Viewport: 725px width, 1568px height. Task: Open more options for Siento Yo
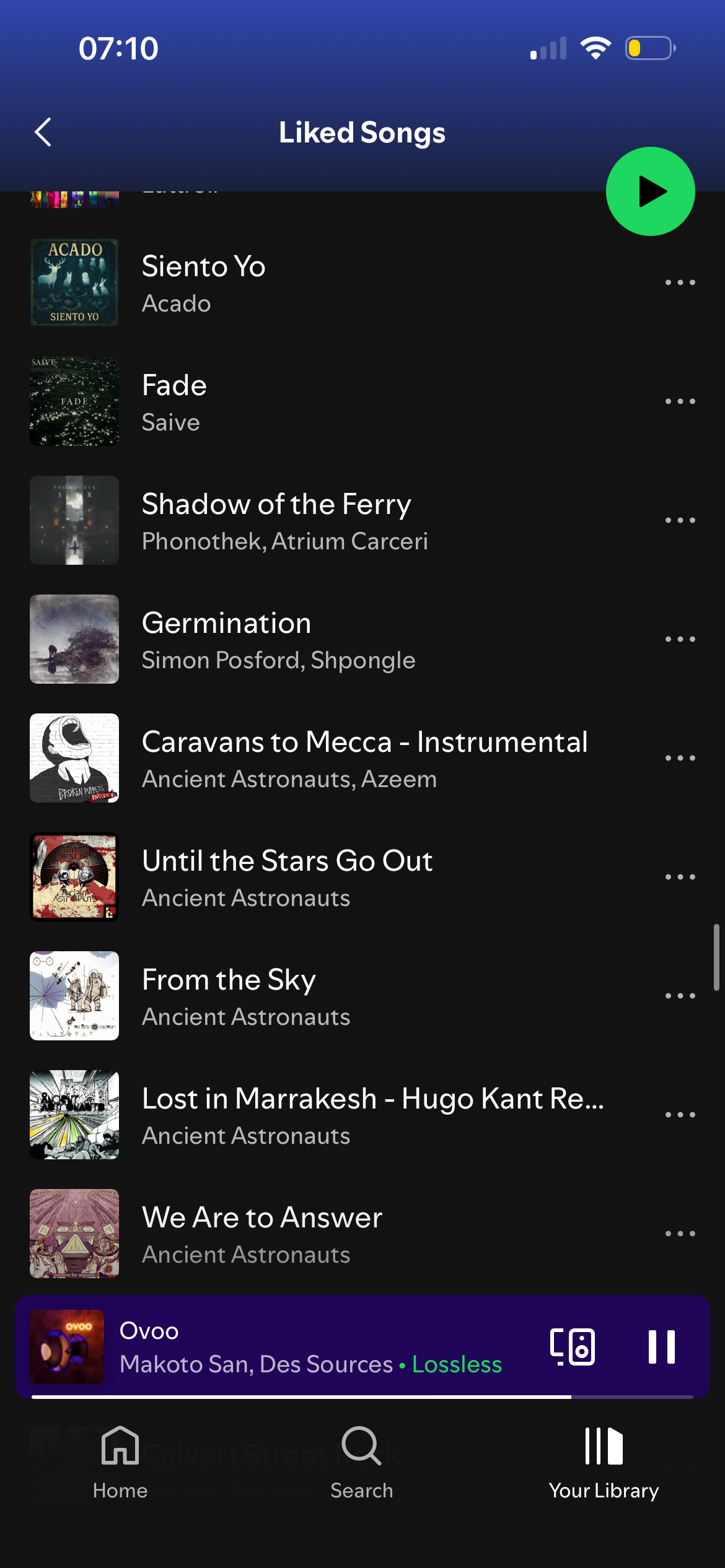680,283
